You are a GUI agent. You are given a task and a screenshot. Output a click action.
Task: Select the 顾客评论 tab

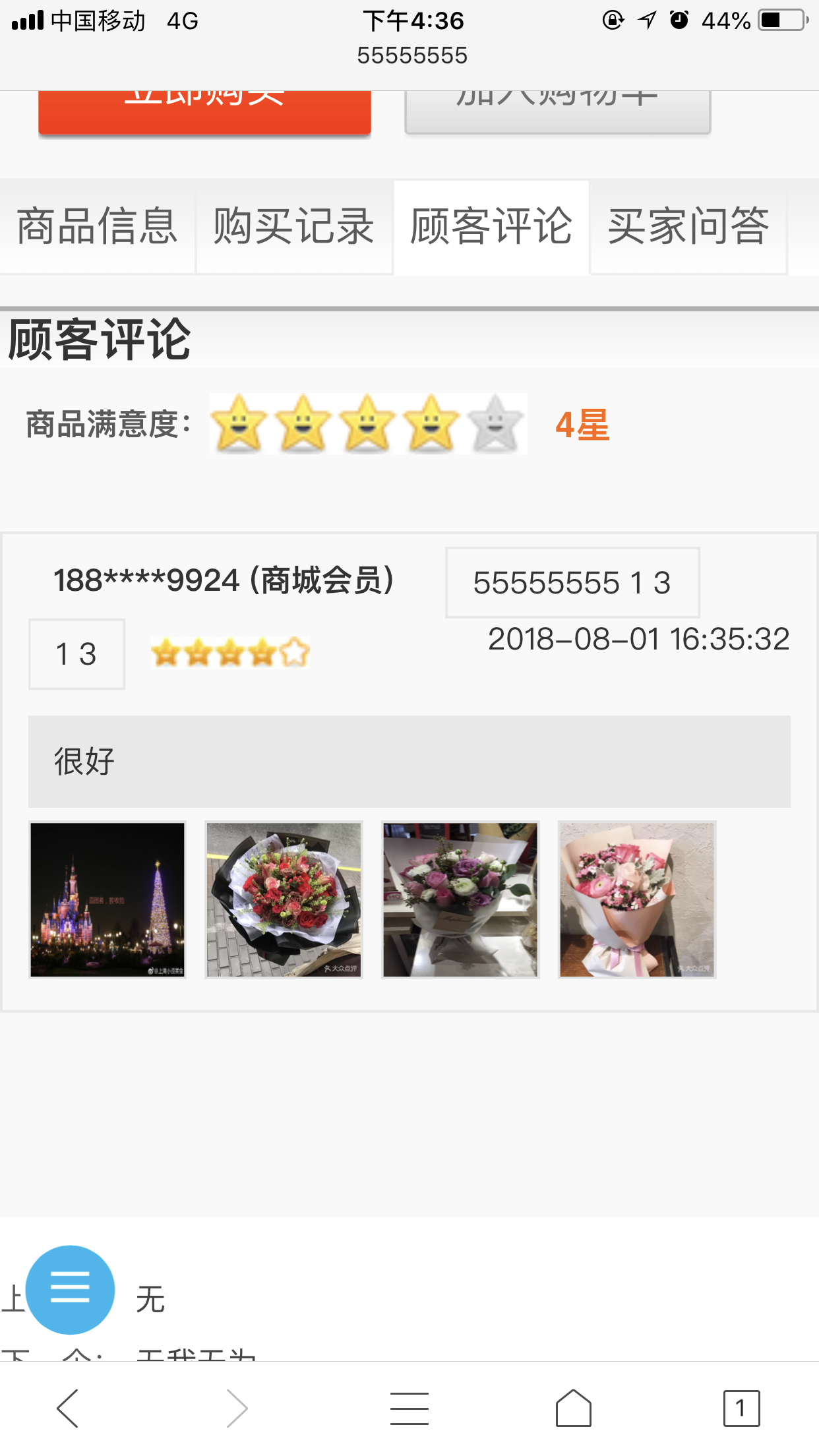(x=491, y=226)
